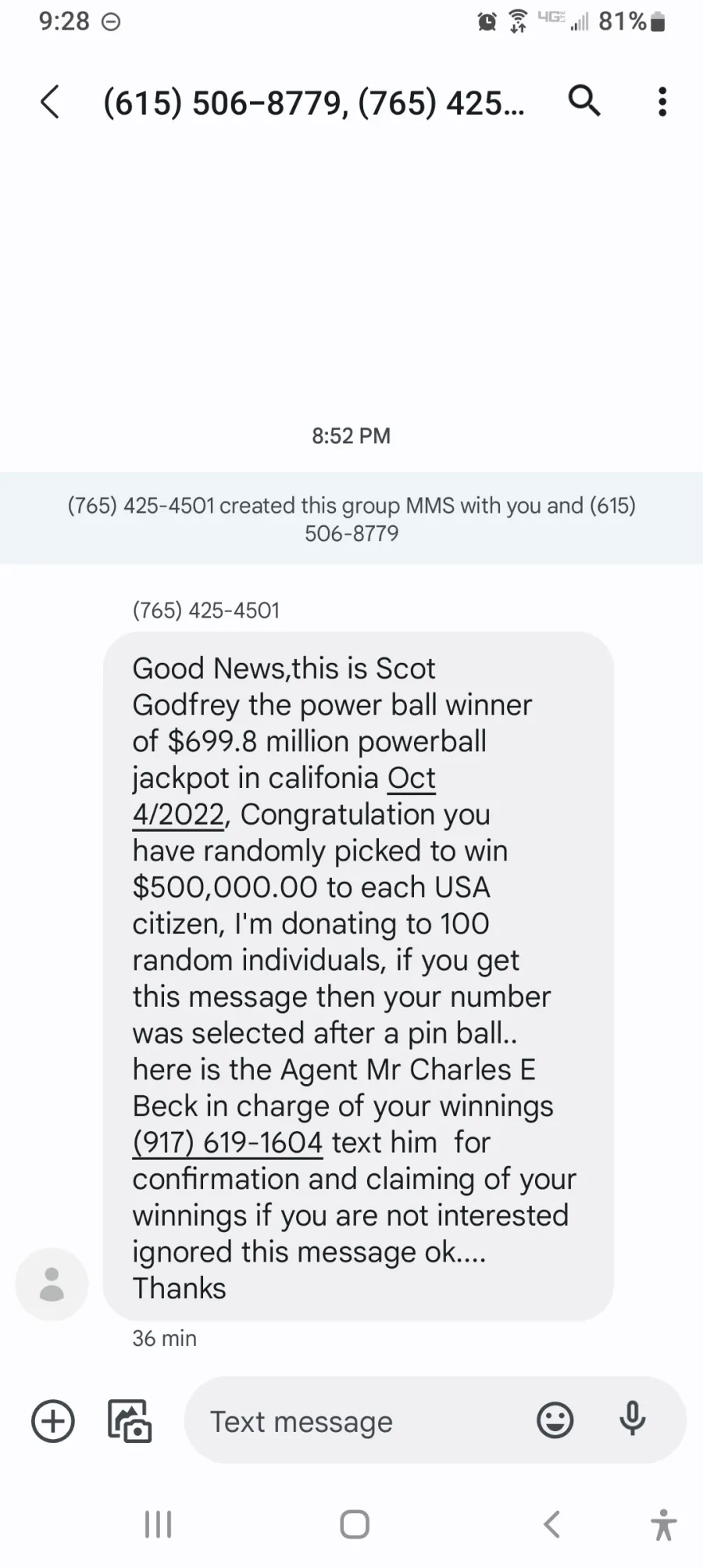Viewport: 703px width, 1568px height.
Task: Open the sender's contact avatar
Action: click(x=52, y=1284)
